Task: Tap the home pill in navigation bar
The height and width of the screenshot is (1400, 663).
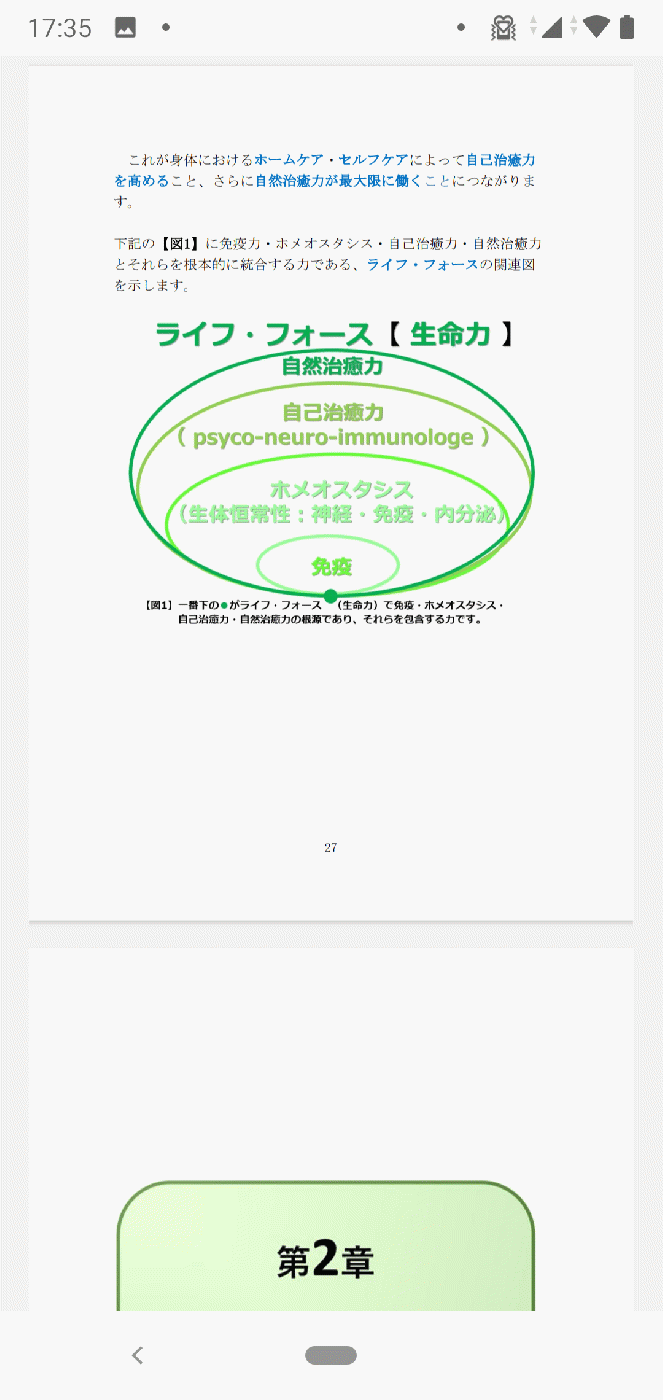Action: (331, 1356)
